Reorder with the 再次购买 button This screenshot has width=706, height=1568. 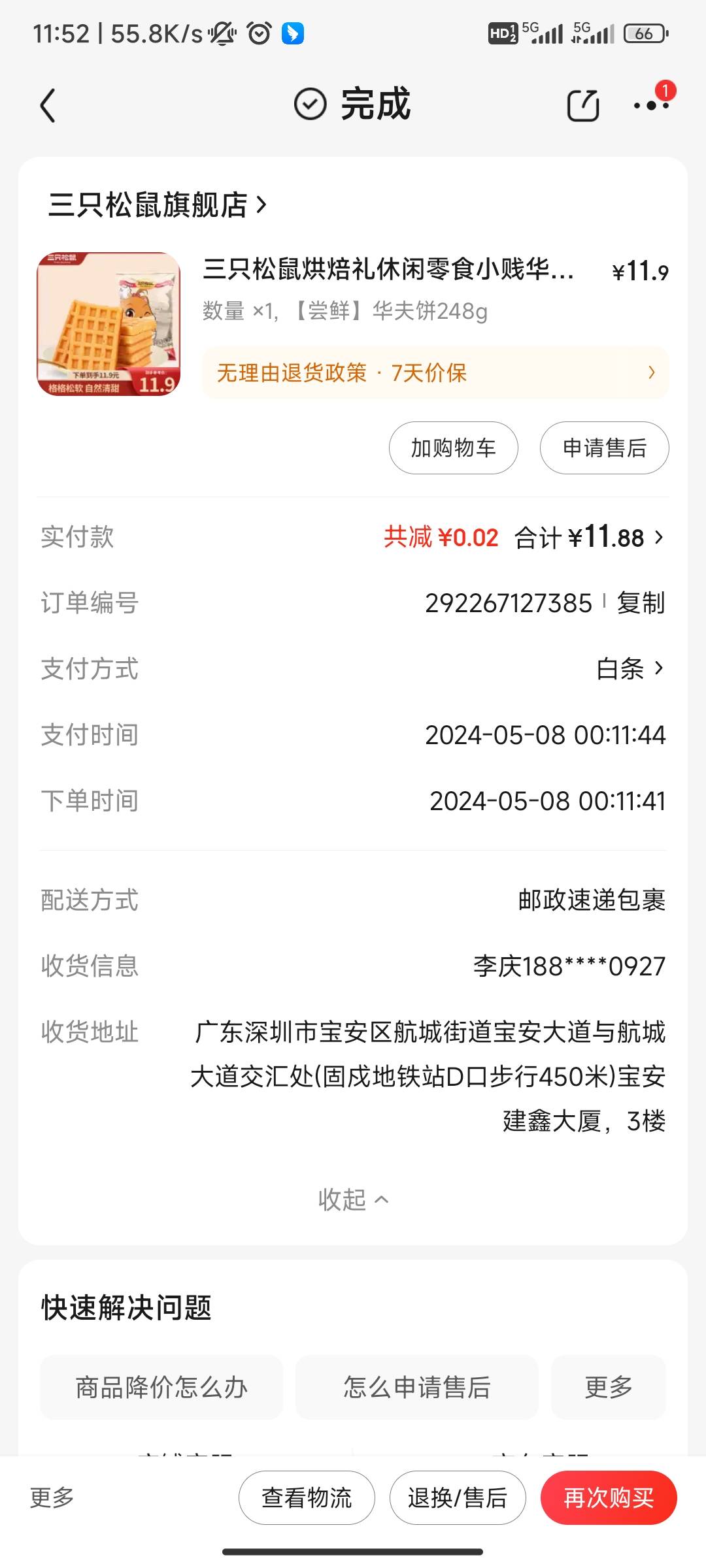[x=609, y=1497]
